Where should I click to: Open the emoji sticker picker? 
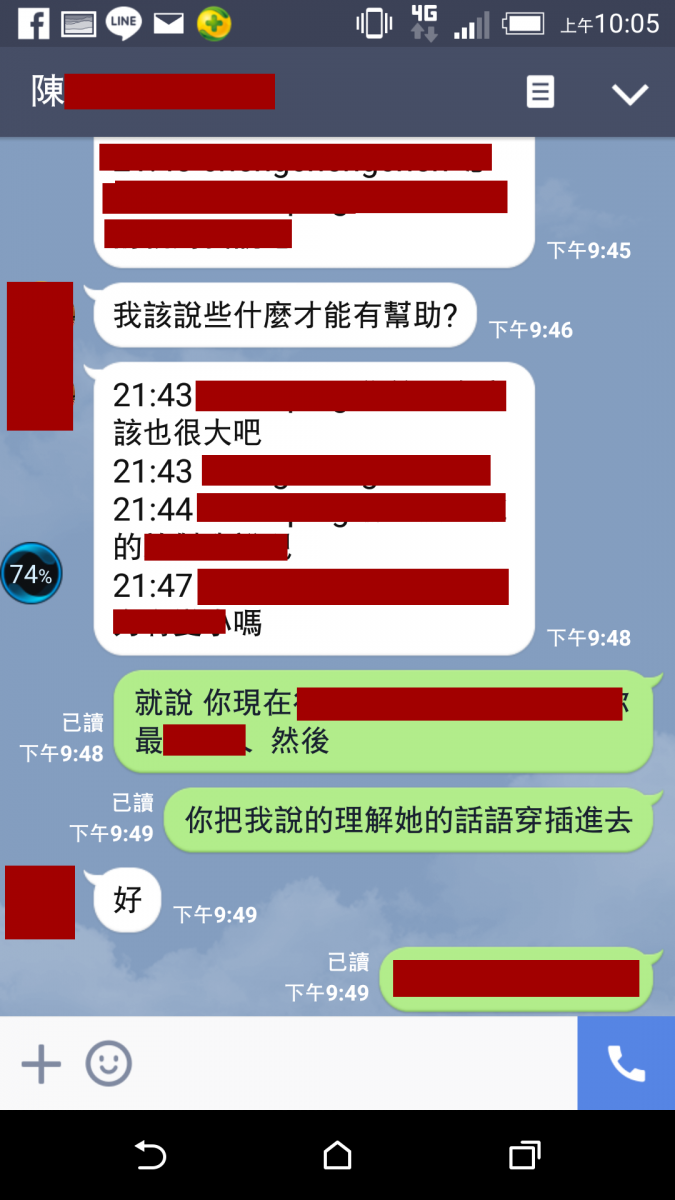(108, 1064)
